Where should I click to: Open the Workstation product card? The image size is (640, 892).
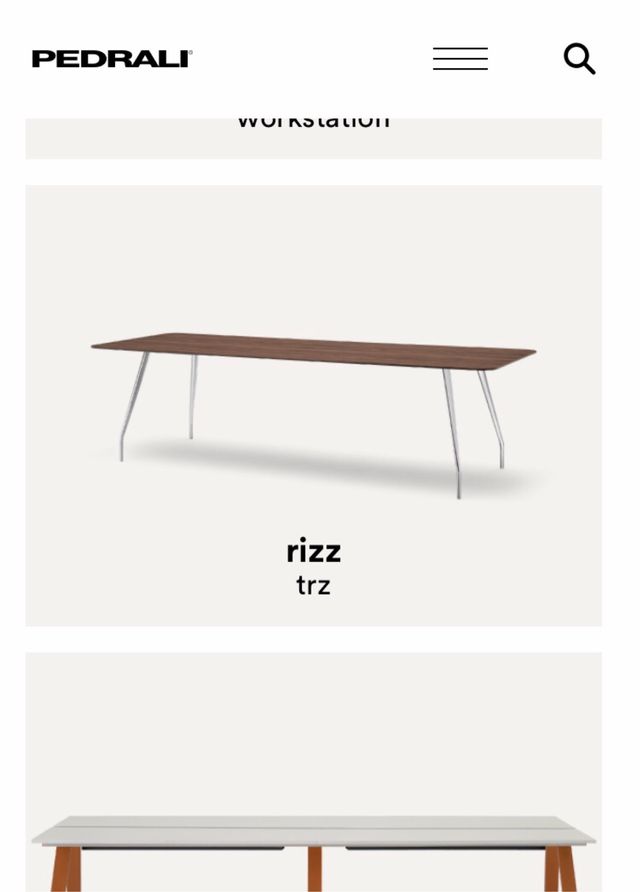coord(313,137)
